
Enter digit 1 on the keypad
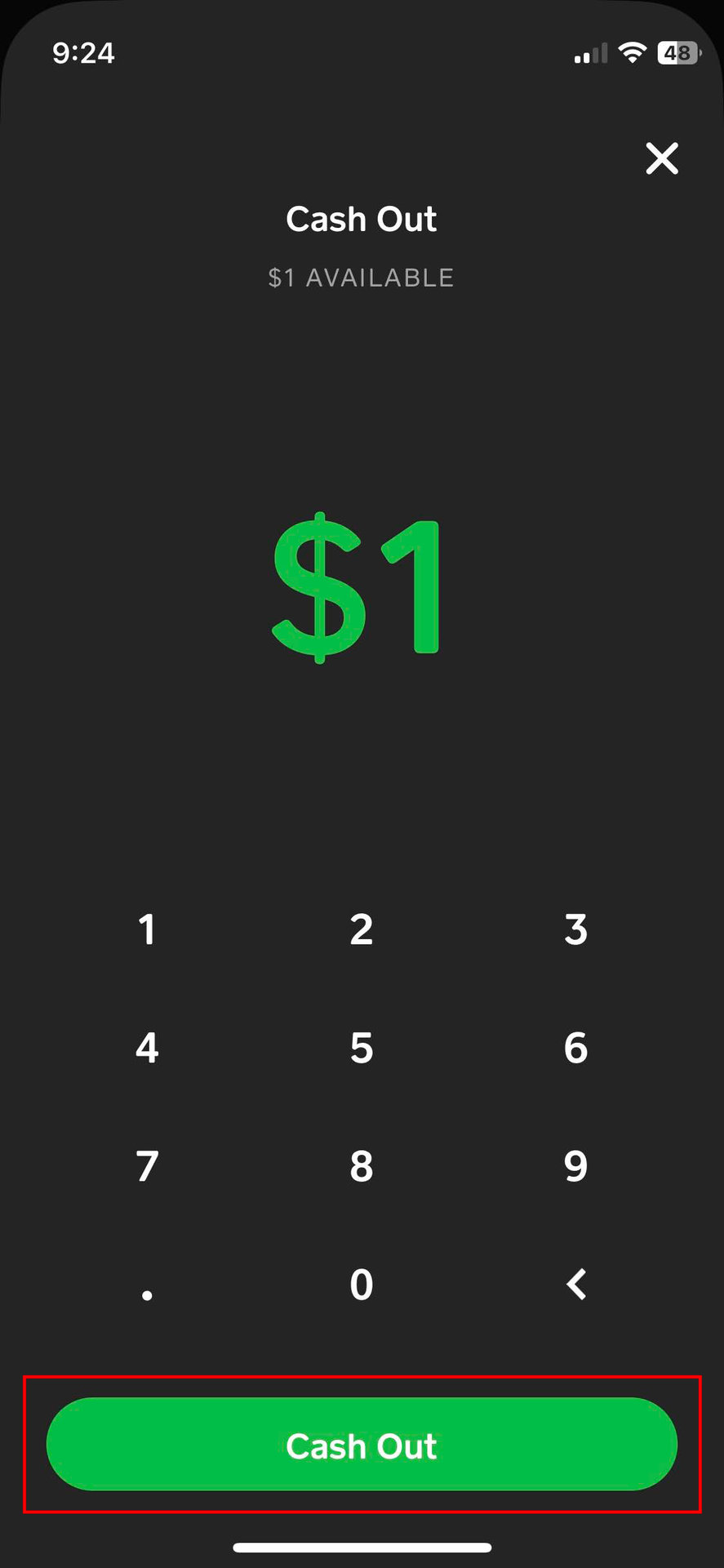[x=147, y=929]
